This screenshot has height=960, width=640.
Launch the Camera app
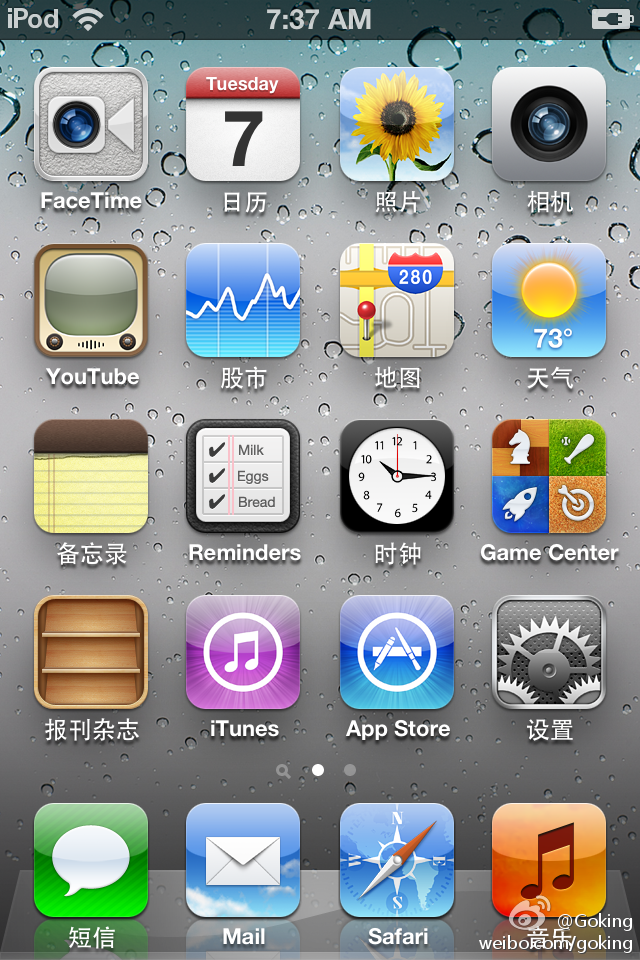549,124
